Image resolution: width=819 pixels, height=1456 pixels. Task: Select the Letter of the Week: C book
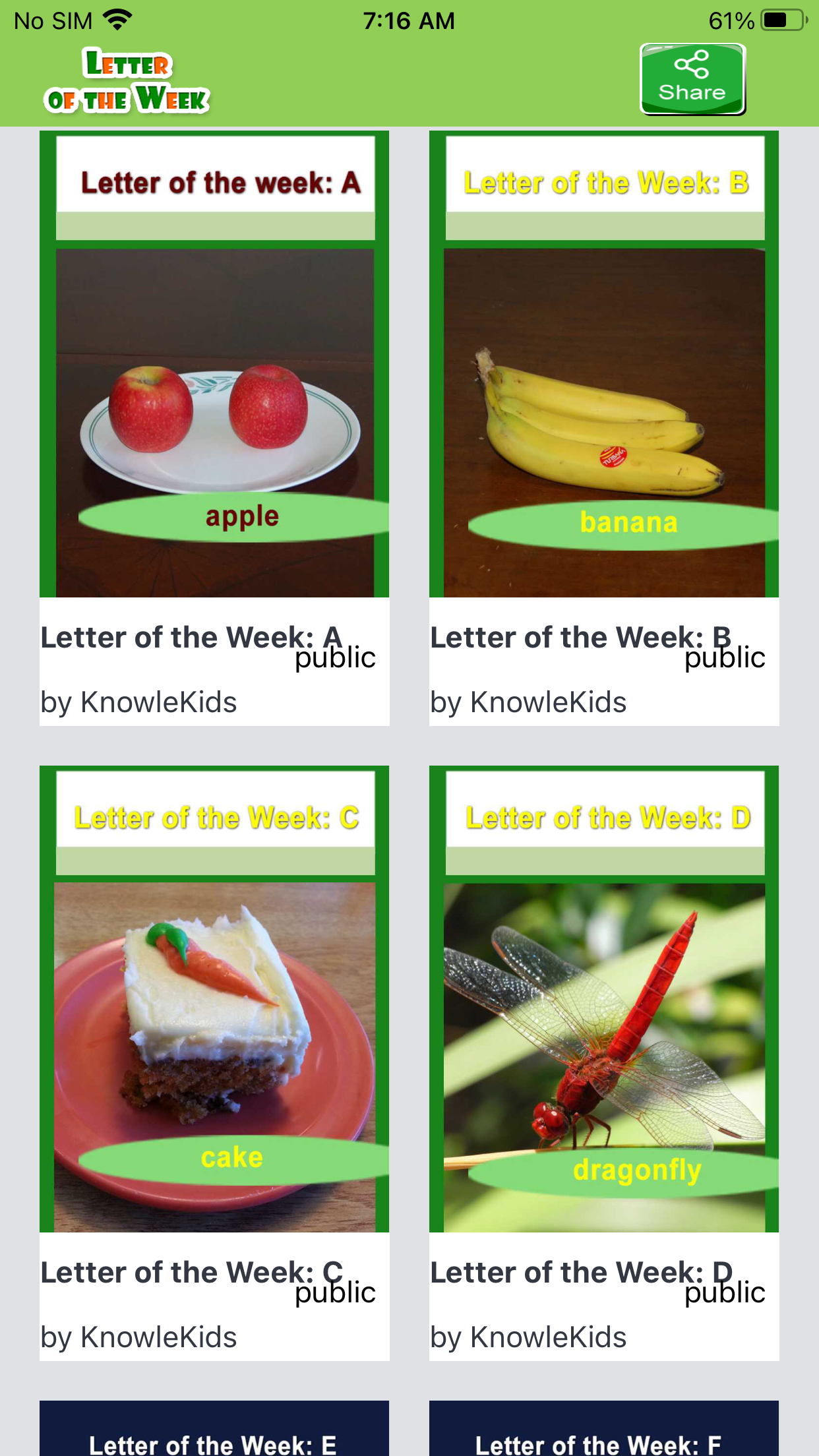tap(214, 1063)
